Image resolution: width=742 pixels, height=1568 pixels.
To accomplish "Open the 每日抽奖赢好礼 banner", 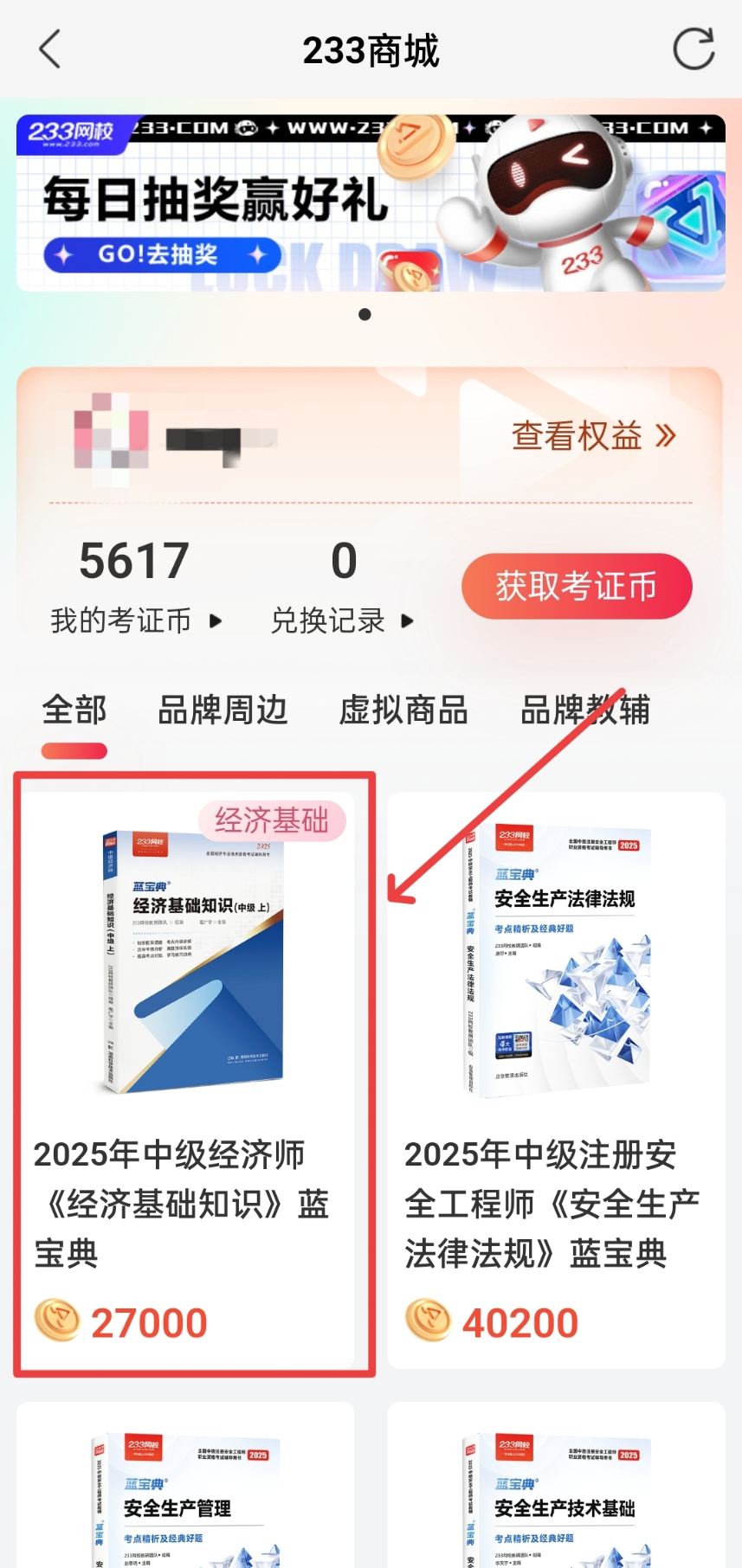I will coord(371,204).
